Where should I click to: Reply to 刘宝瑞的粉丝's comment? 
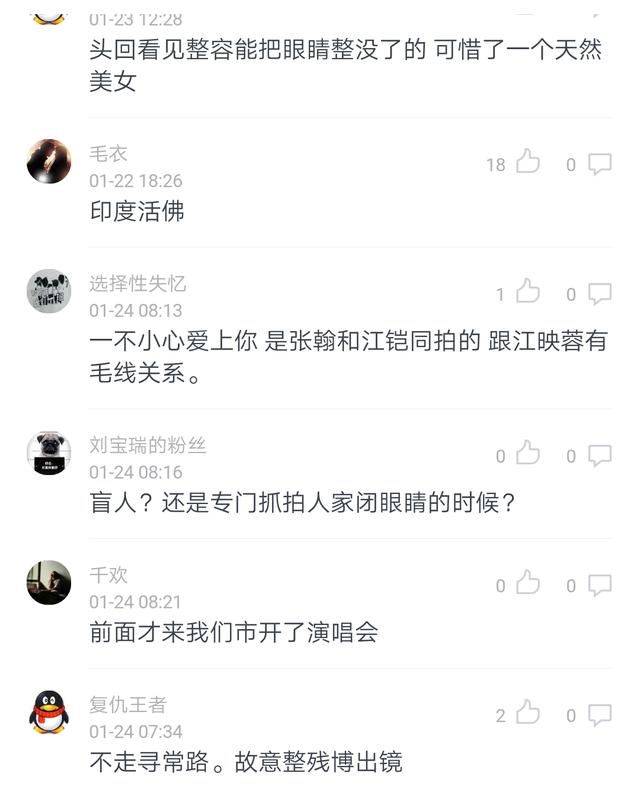pos(599,456)
